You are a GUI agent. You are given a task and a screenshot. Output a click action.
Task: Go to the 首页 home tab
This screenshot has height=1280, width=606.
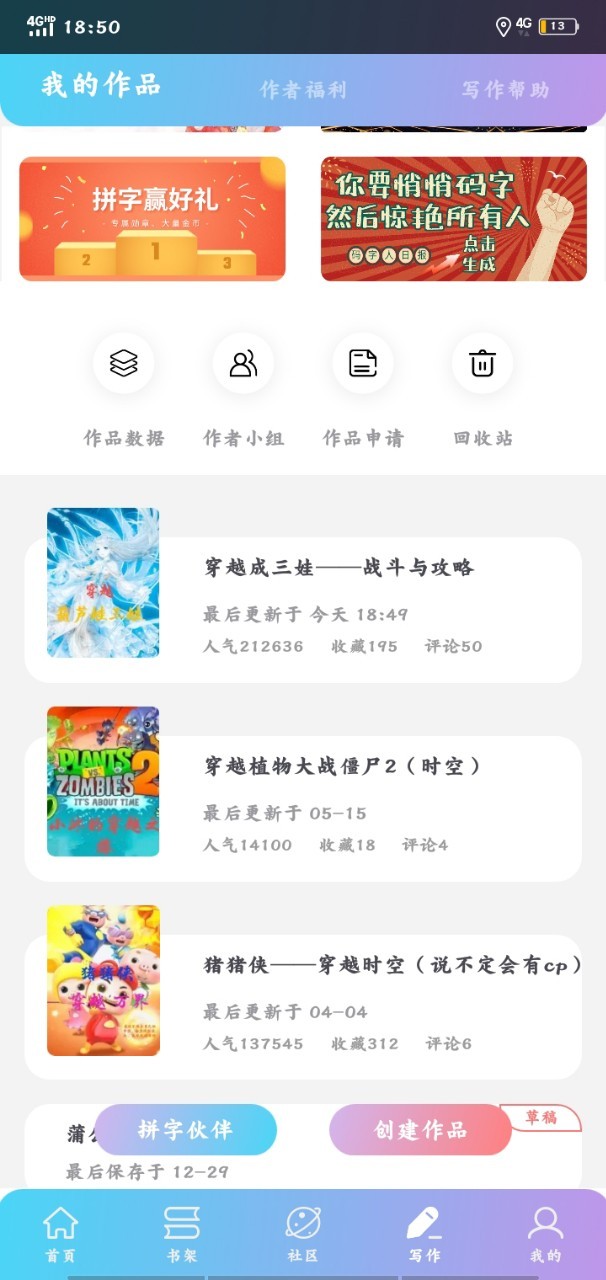point(60,1234)
